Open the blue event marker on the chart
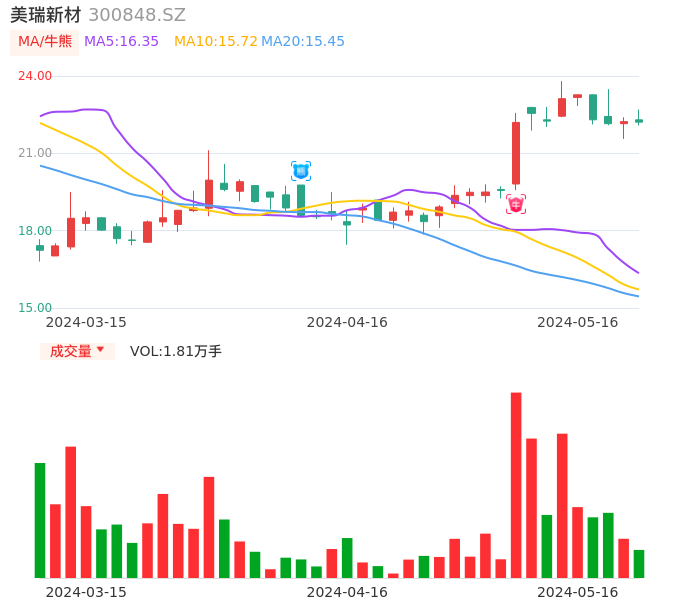The image size is (686, 606). pyautogui.click(x=301, y=171)
